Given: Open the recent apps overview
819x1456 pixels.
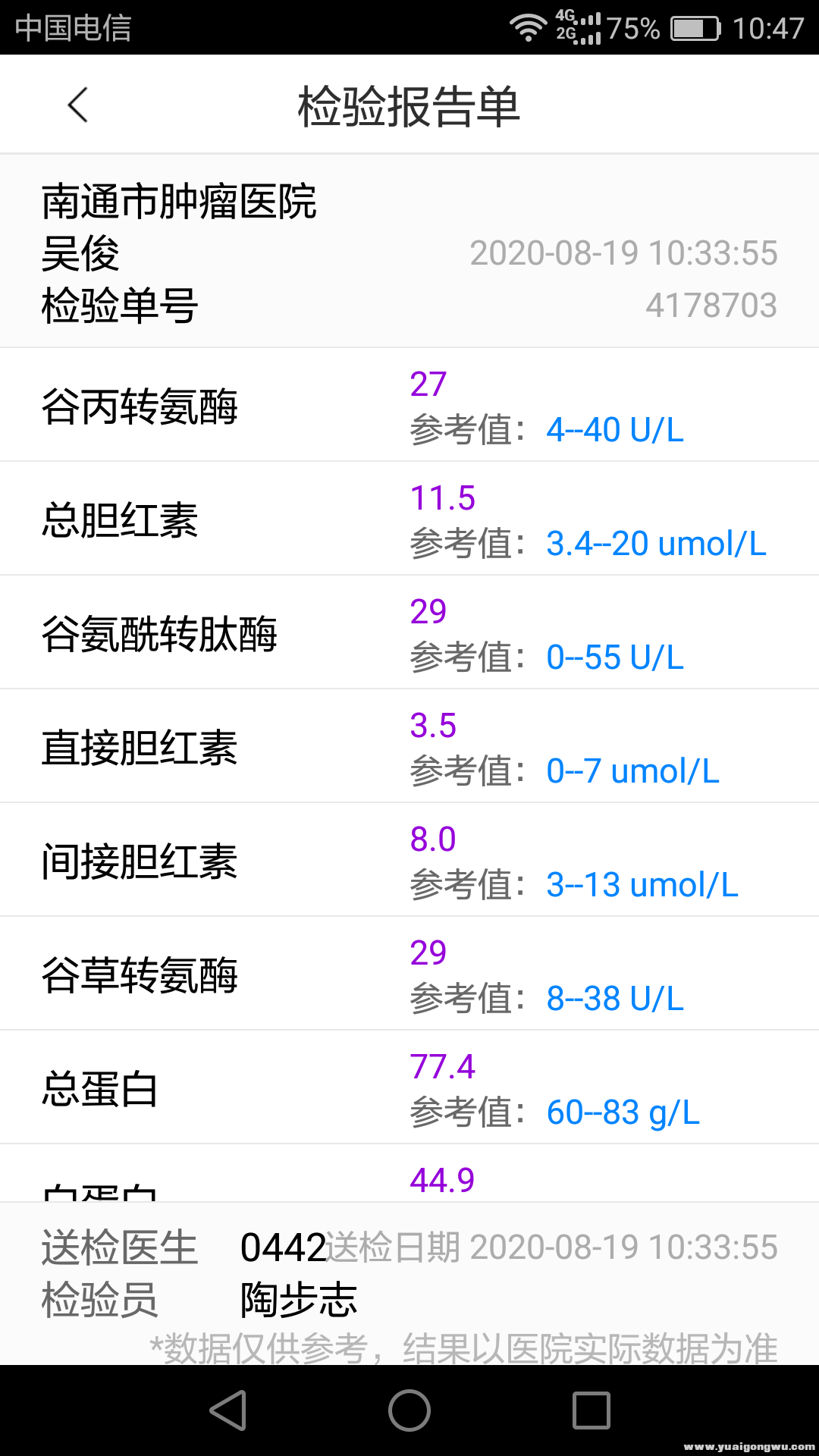Looking at the screenshot, I should 591,1410.
